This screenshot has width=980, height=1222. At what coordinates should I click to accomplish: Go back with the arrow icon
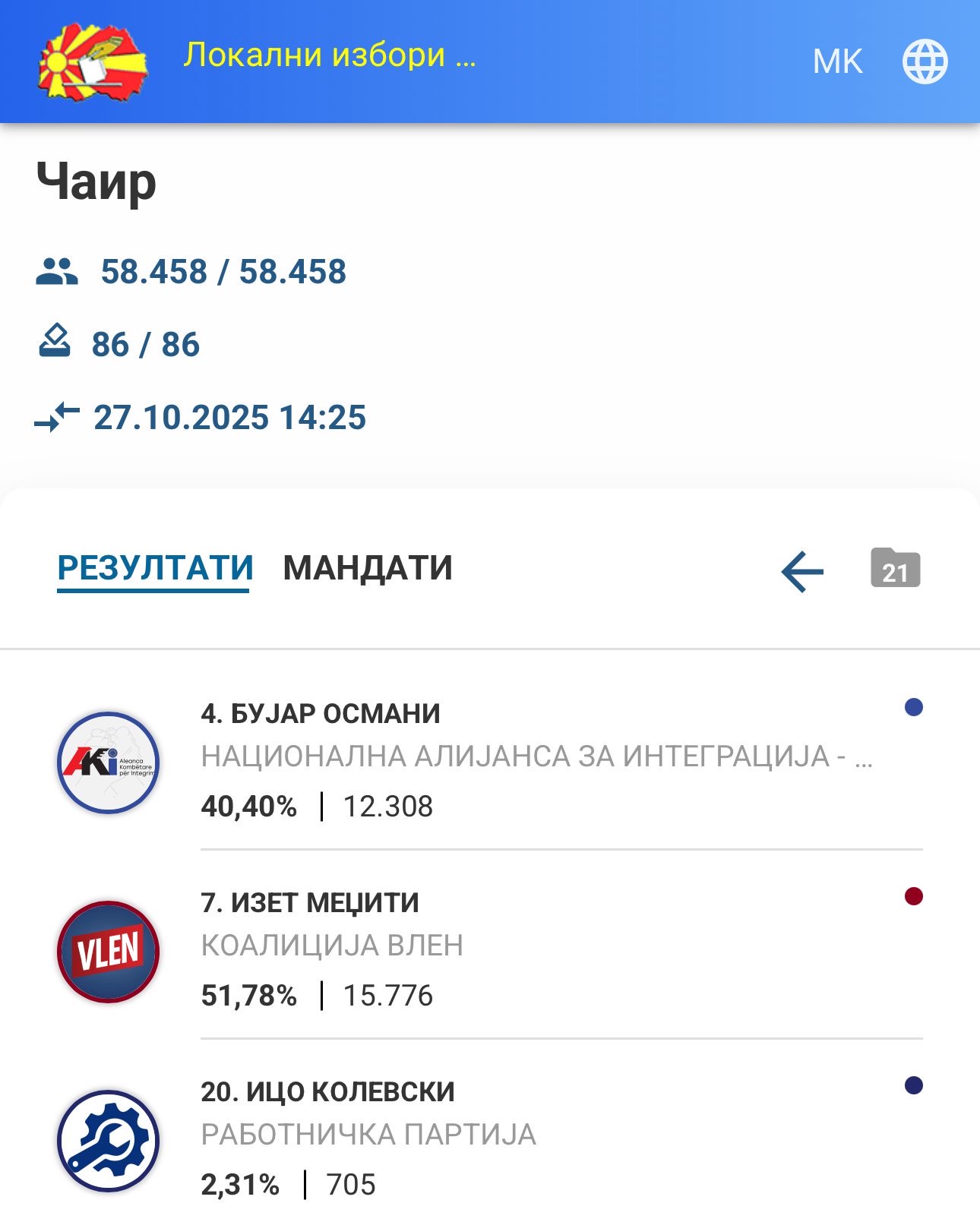[x=802, y=571]
